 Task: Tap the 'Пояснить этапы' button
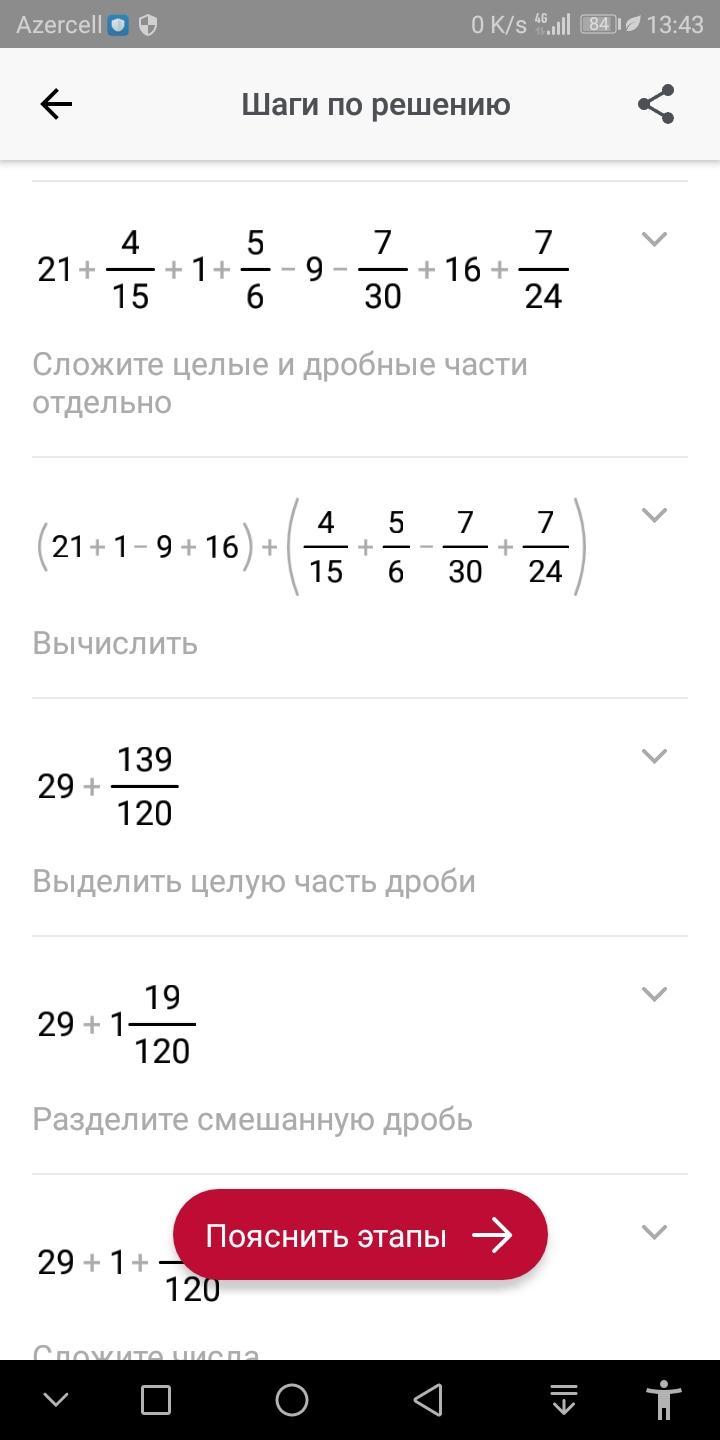(360, 1236)
